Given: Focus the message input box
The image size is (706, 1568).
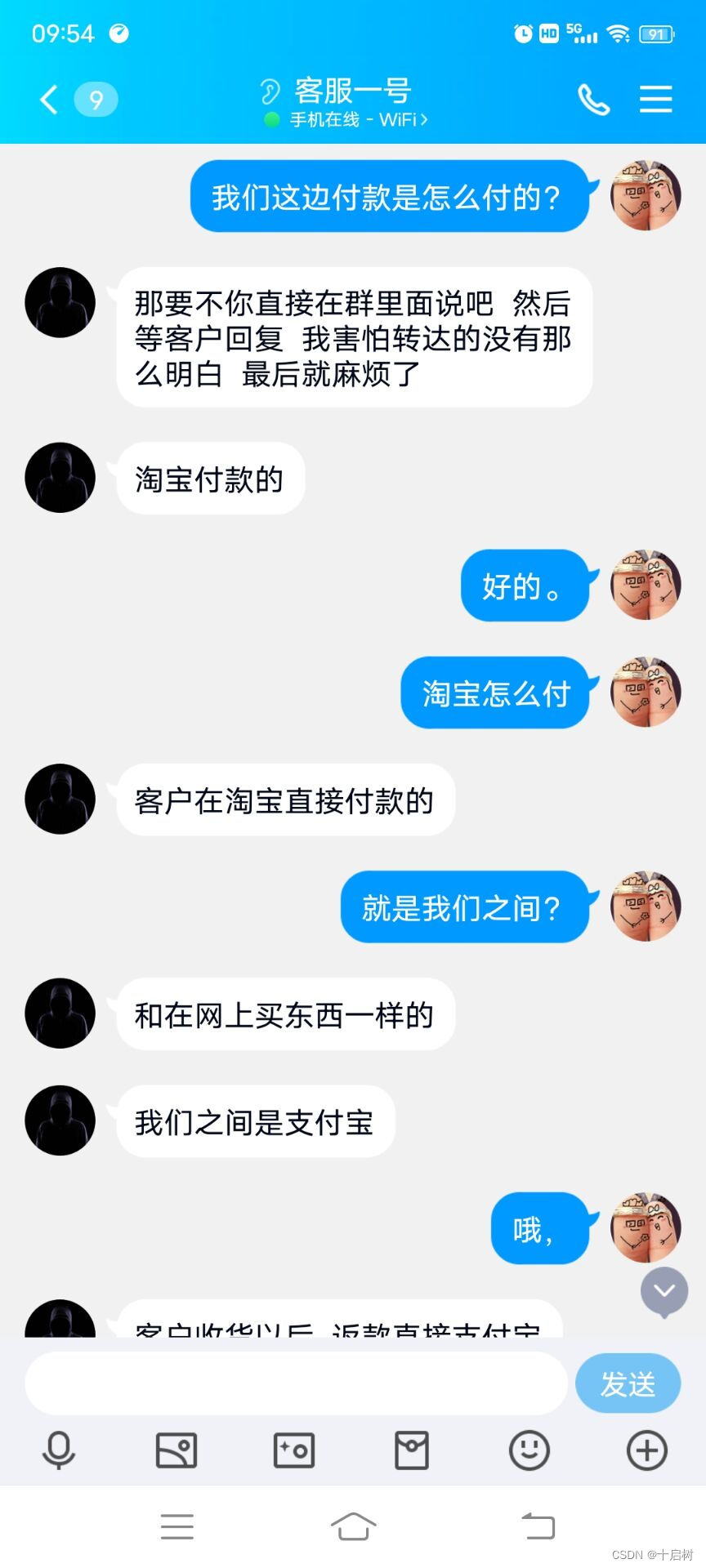Looking at the screenshot, I should [x=296, y=1383].
